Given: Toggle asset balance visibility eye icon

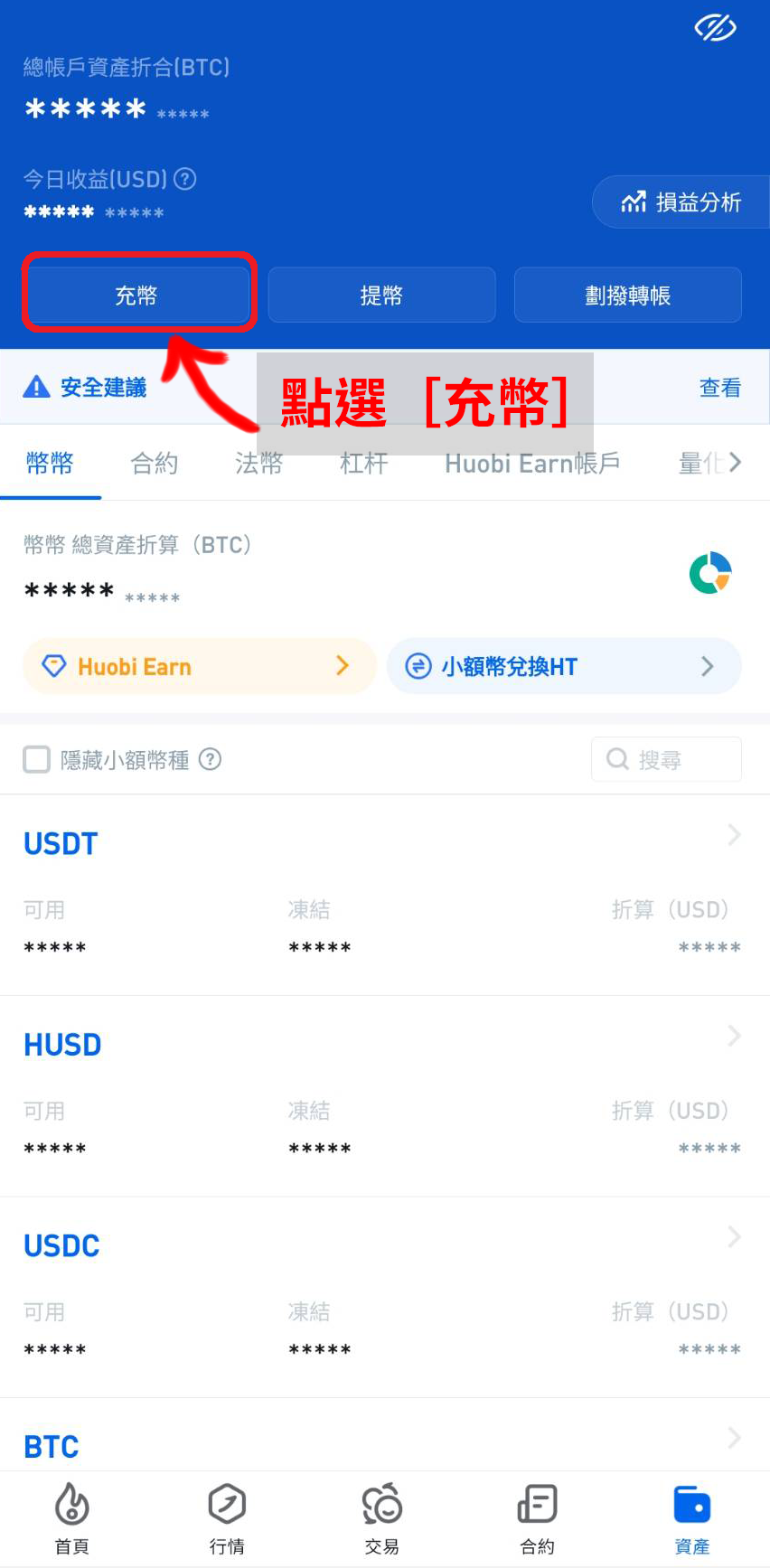Looking at the screenshot, I should tap(715, 28).
